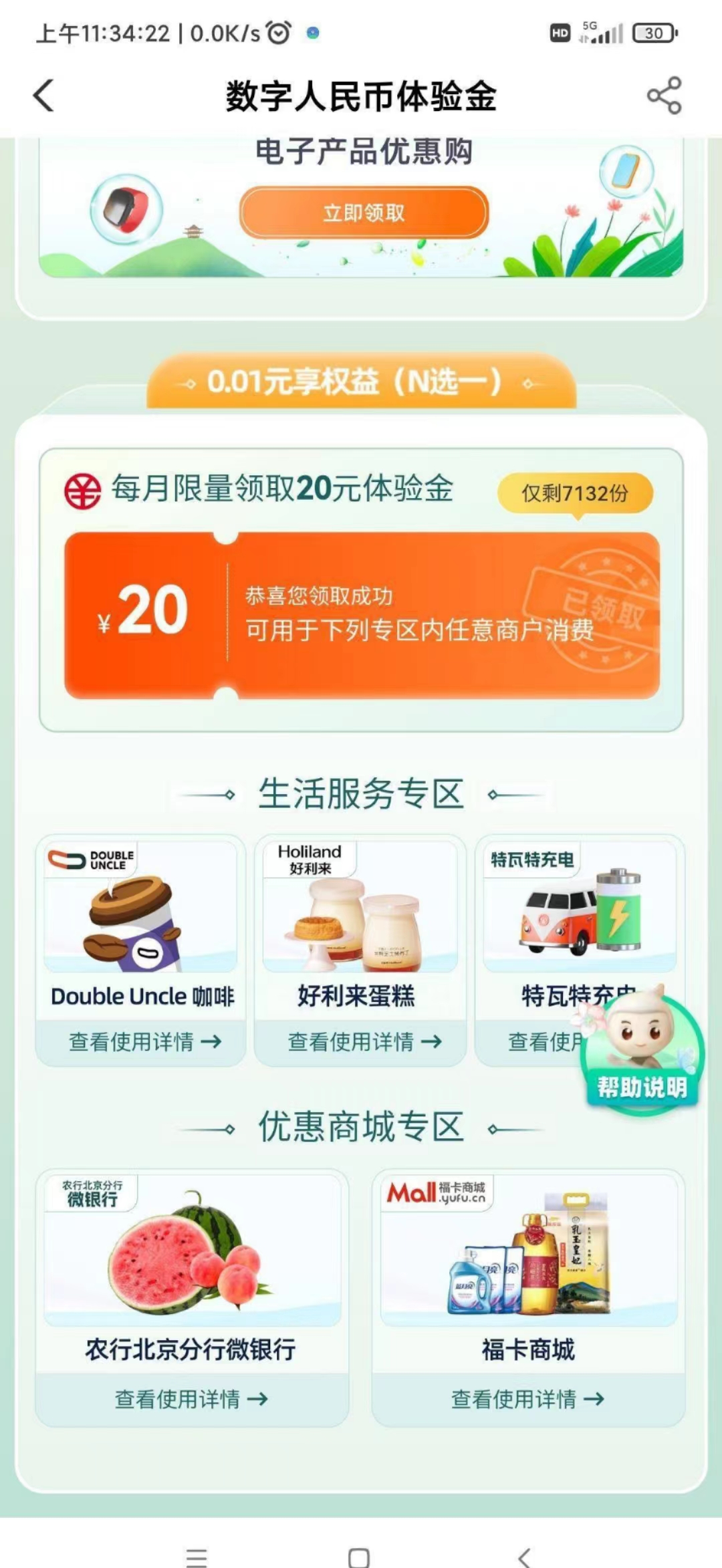This screenshot has width=722, height=1568.
Task: Go back using the header arrow
Action: coord(44,96)
